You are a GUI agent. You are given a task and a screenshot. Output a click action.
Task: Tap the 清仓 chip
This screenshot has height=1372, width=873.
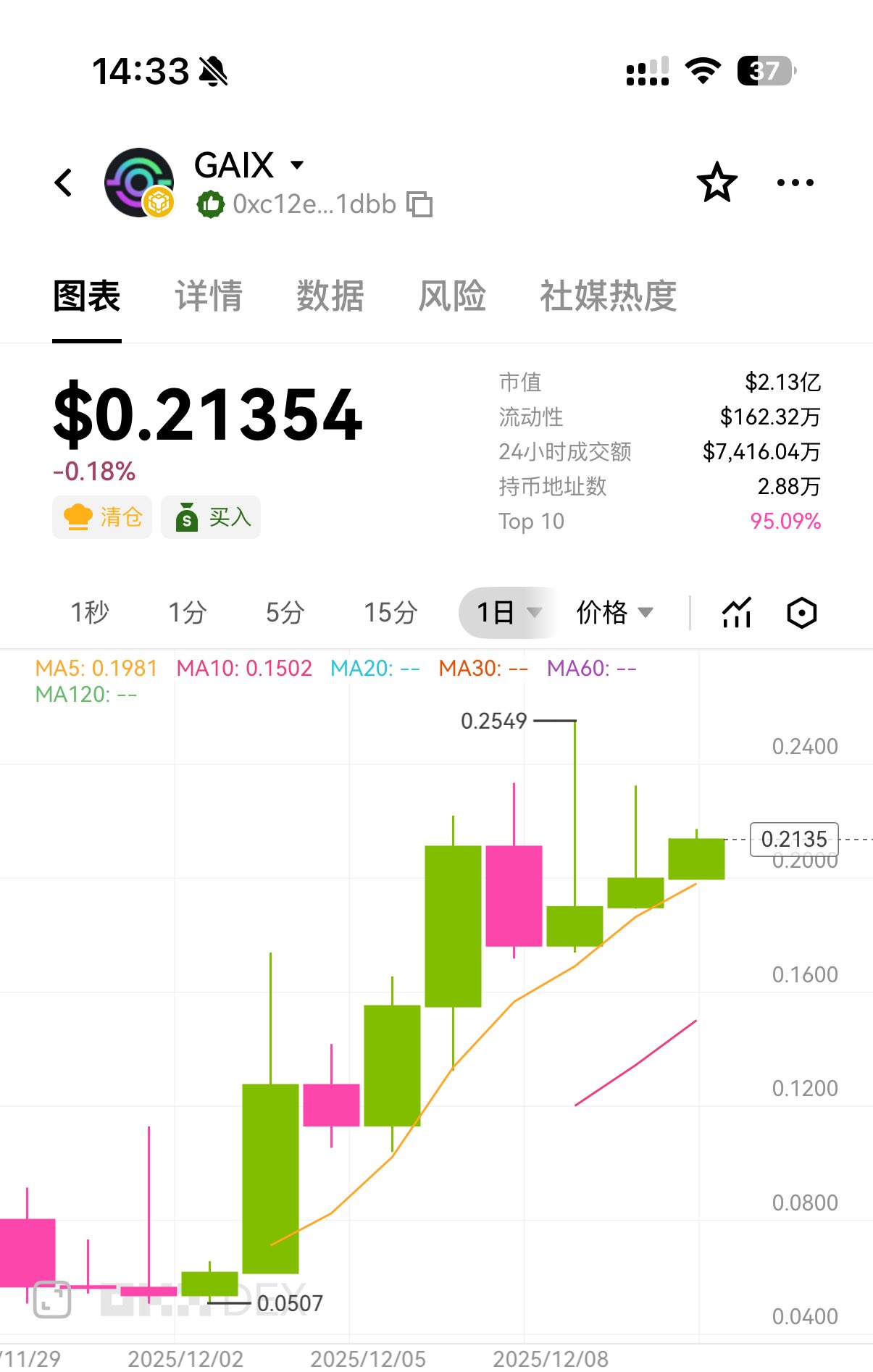pyautogui.click(x=102, y=517)
